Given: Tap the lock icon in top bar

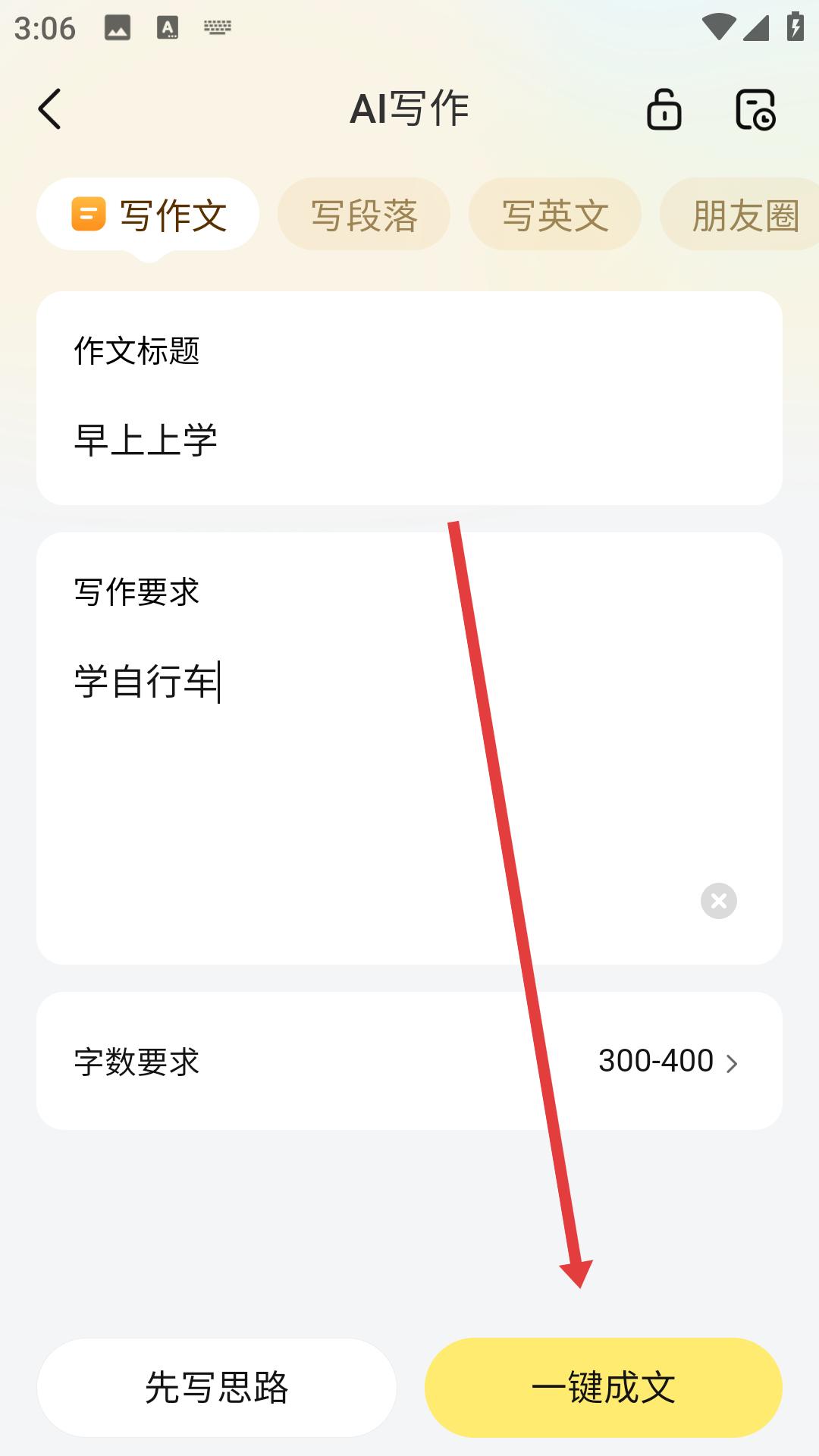Looking at the screenshot, I should pos(664,109).
